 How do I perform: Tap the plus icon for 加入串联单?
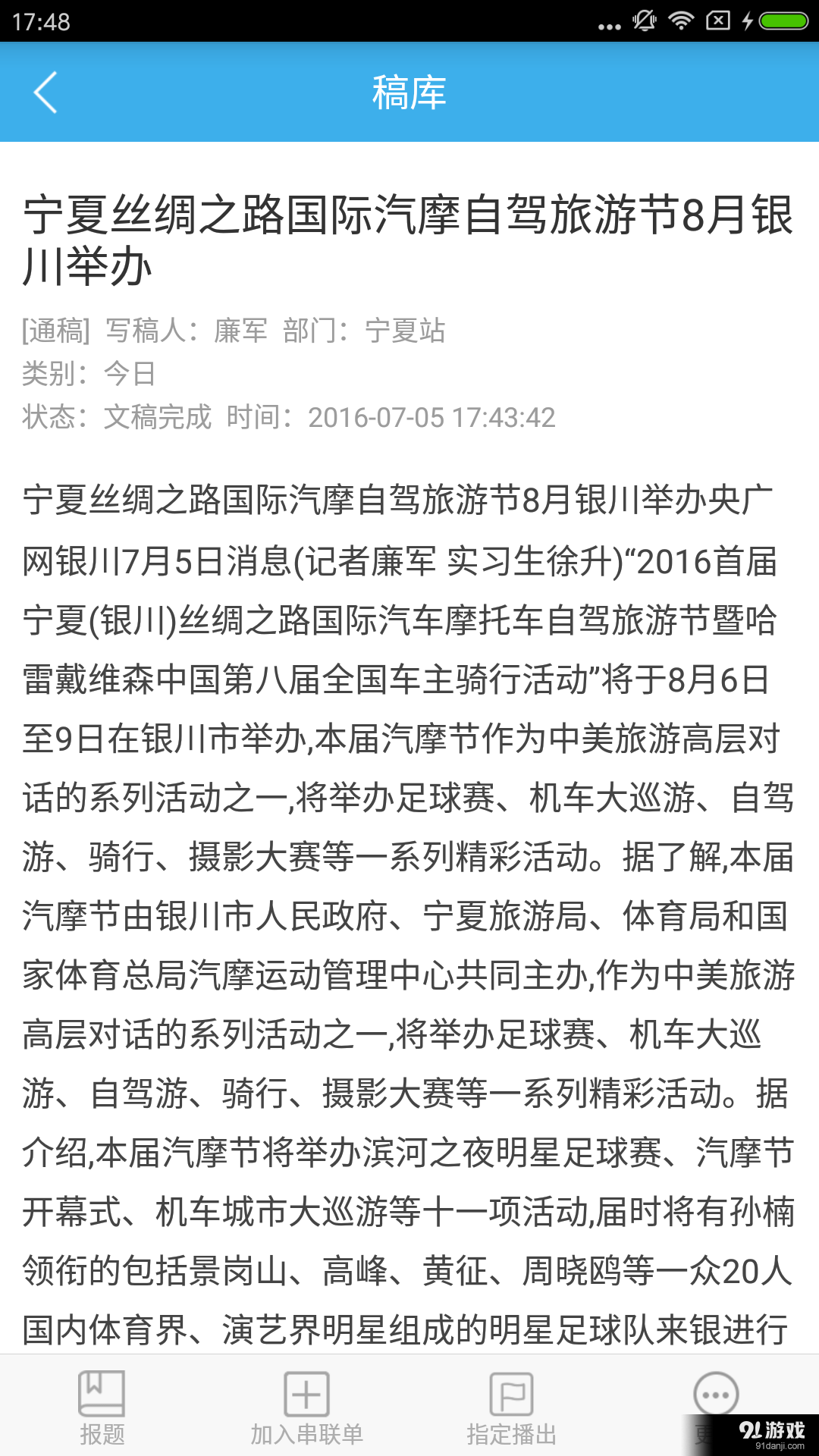coord(307,1394)
